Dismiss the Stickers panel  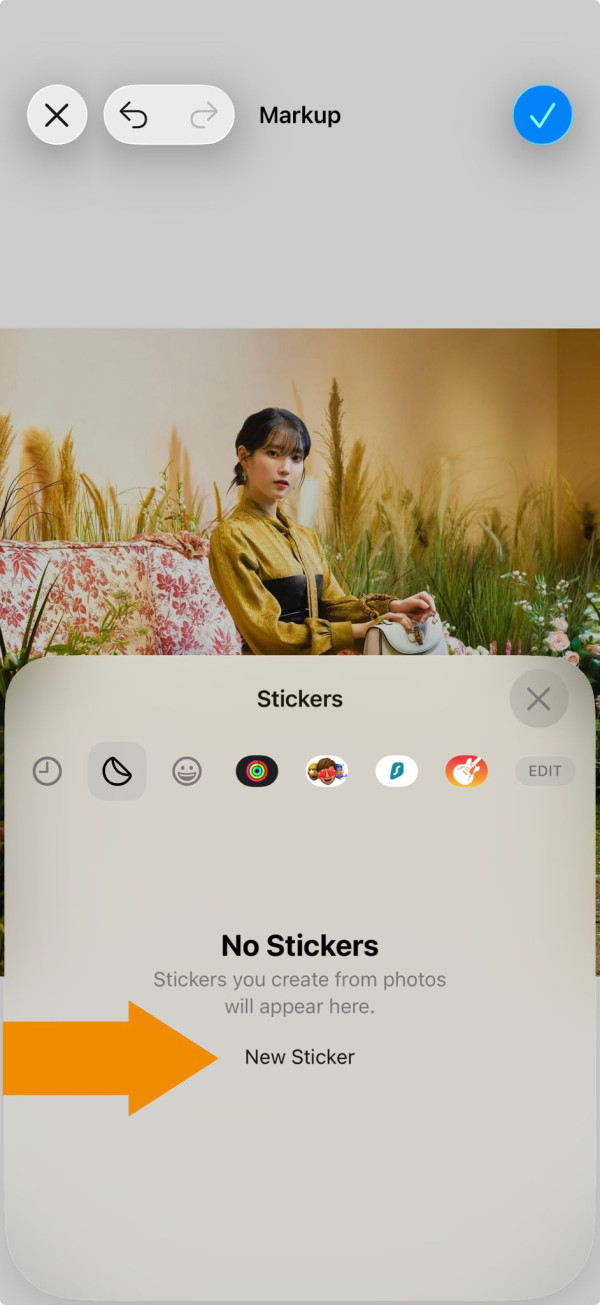(x=538, y=699)
